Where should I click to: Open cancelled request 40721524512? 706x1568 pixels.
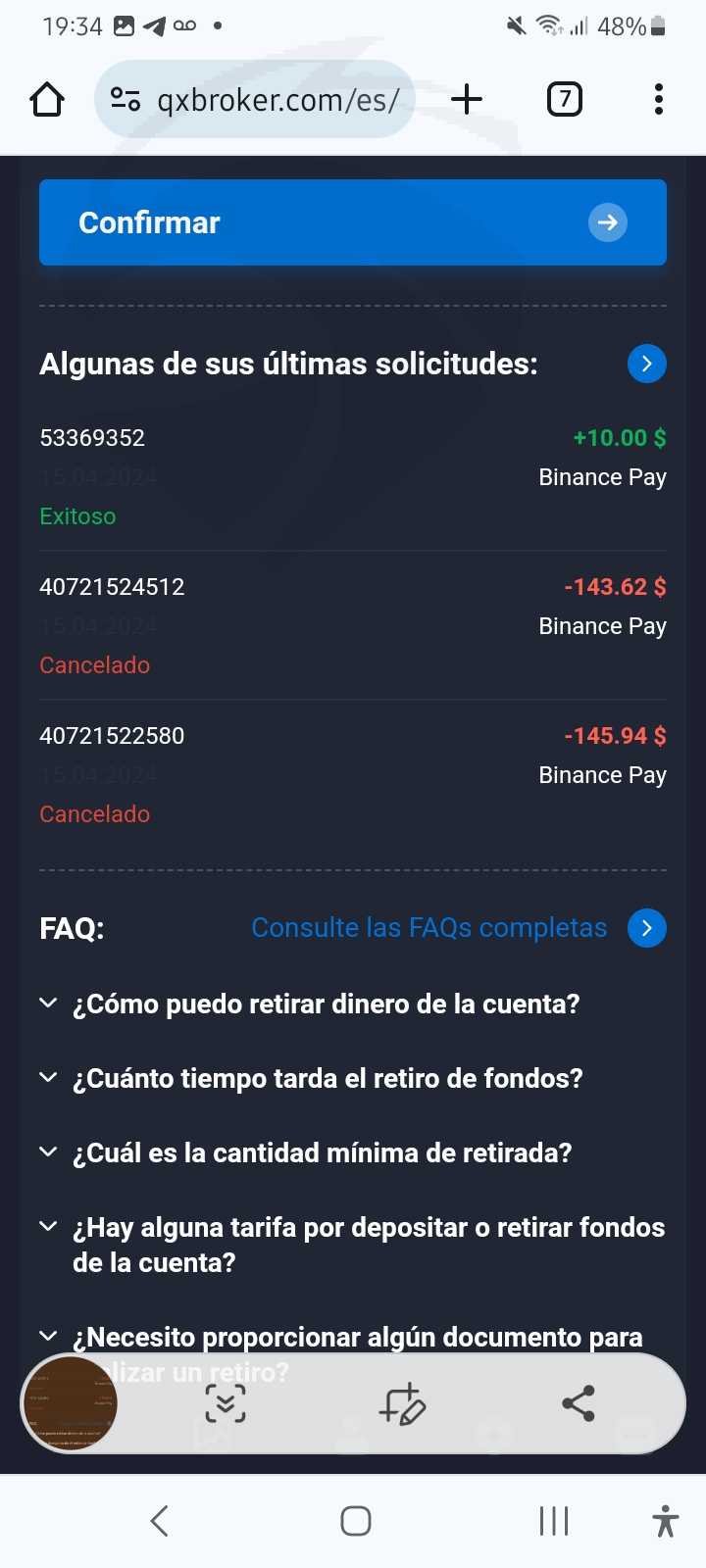pyautogui.click(x=353, y=625)
